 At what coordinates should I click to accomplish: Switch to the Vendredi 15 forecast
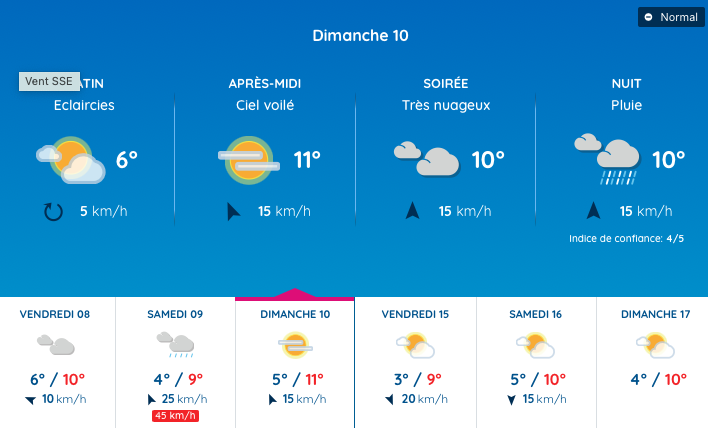point(415,362)
